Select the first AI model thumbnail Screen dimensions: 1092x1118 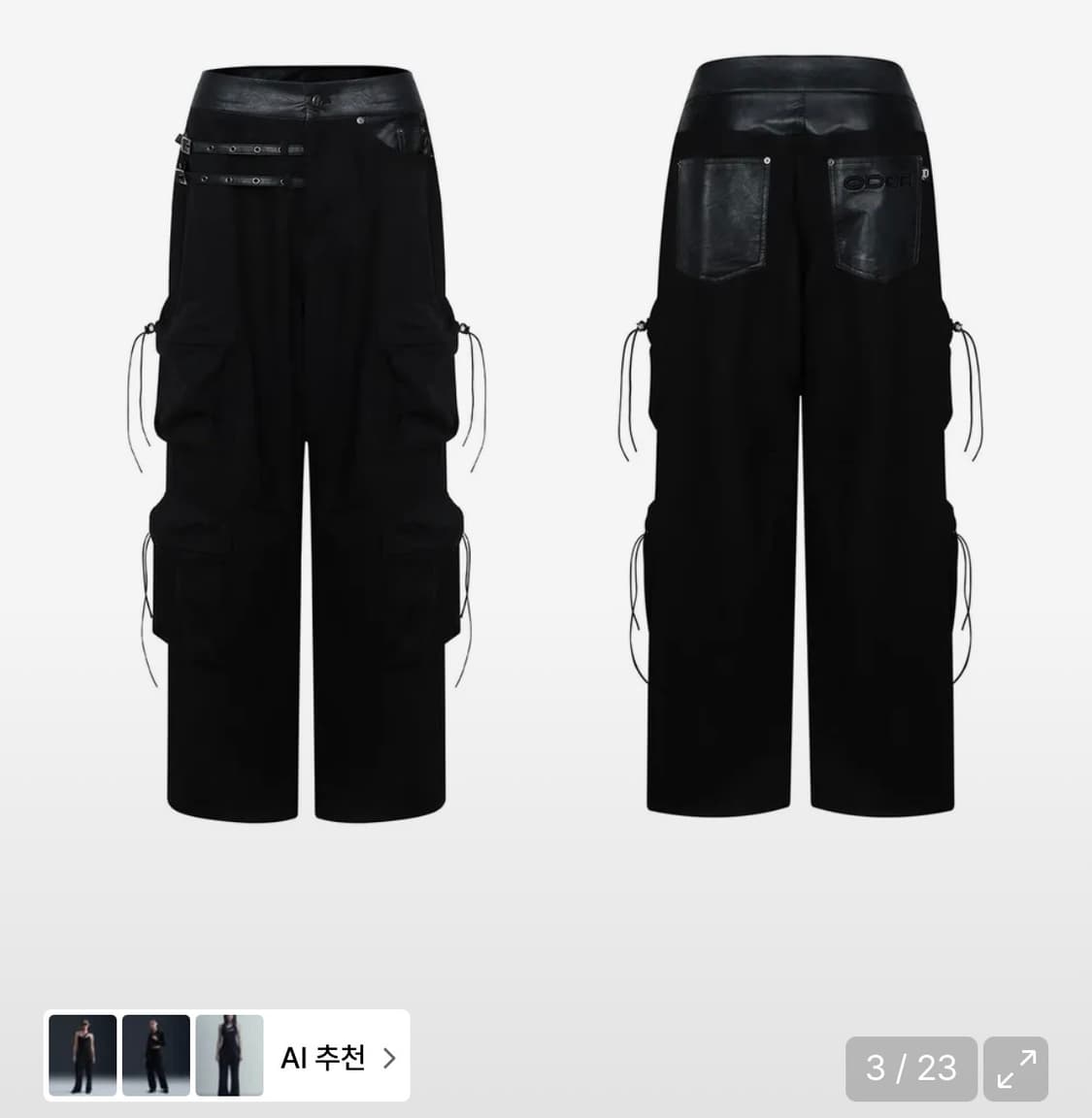click(x=81, y=1055)
